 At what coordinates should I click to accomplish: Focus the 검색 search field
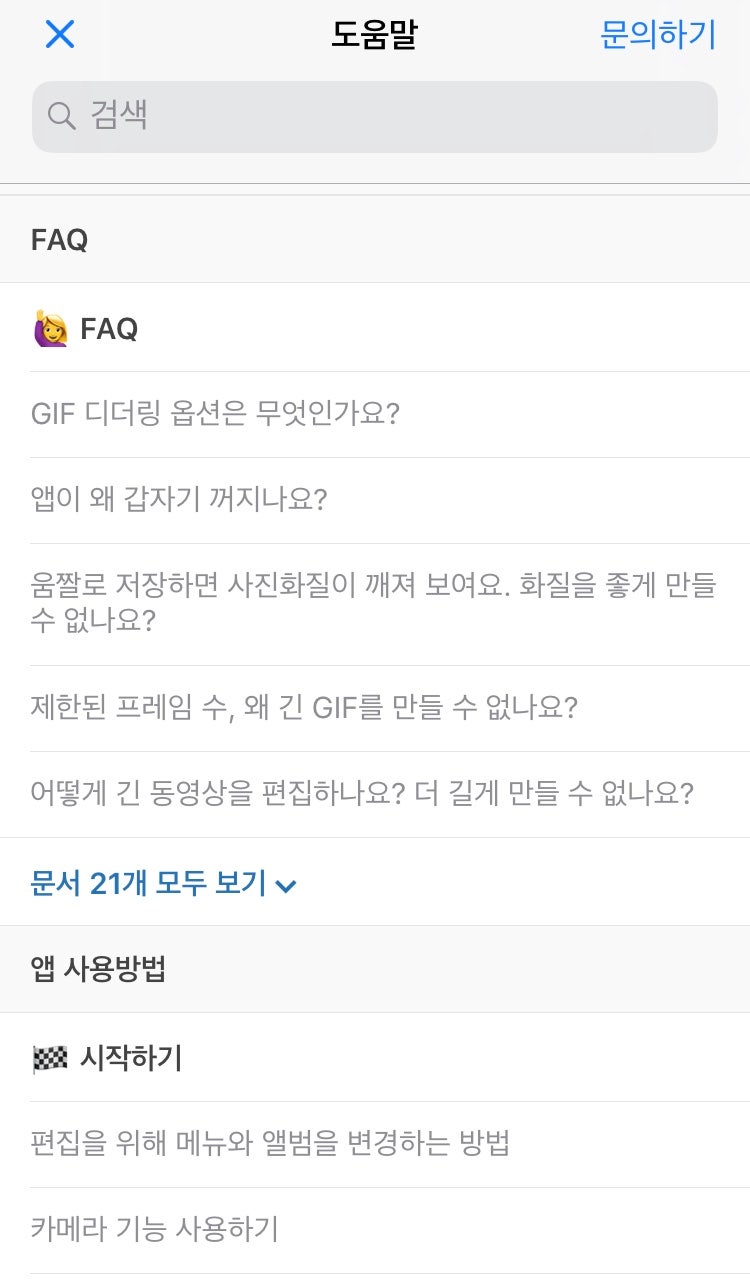point(375,117)
